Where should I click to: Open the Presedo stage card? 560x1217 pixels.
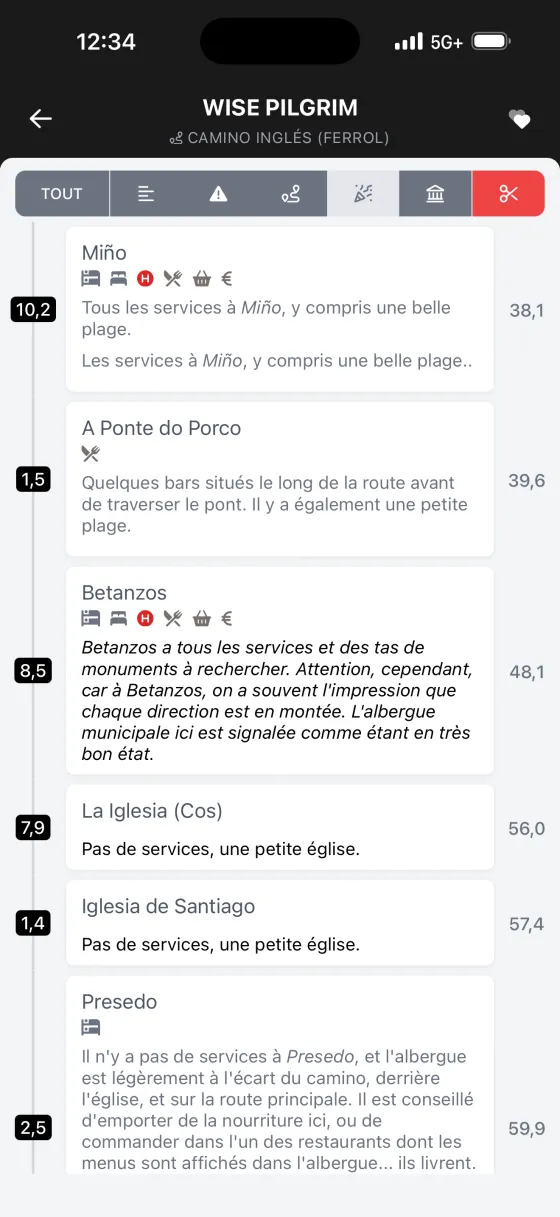pos(280,1075)
